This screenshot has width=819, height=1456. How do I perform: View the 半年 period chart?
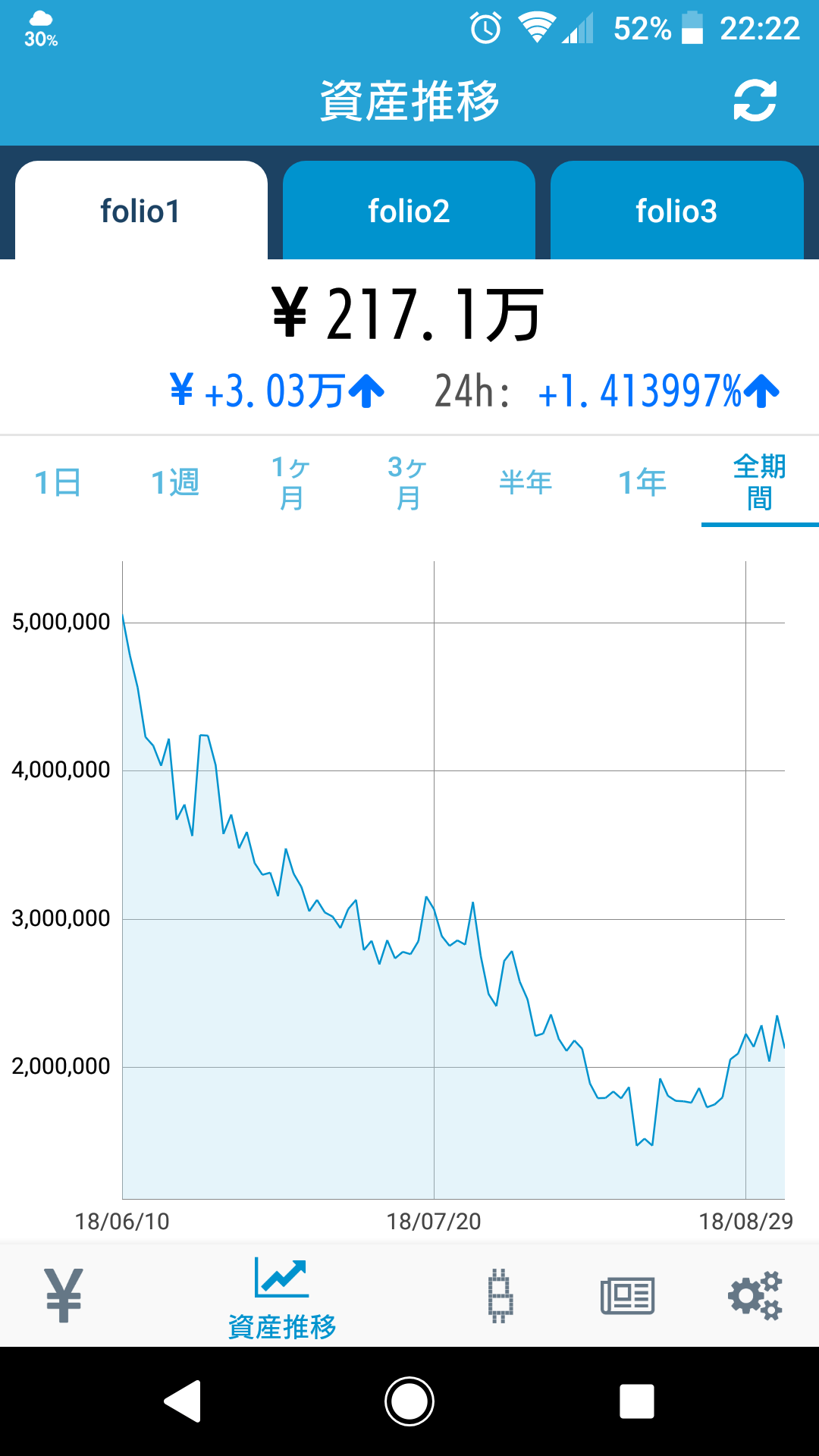point(526,482)
